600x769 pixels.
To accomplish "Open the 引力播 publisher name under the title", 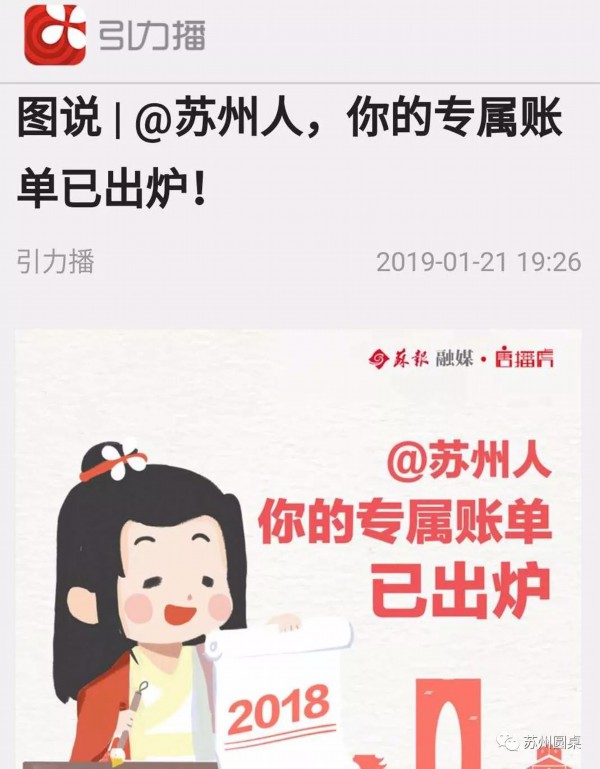I will (55, 262).
